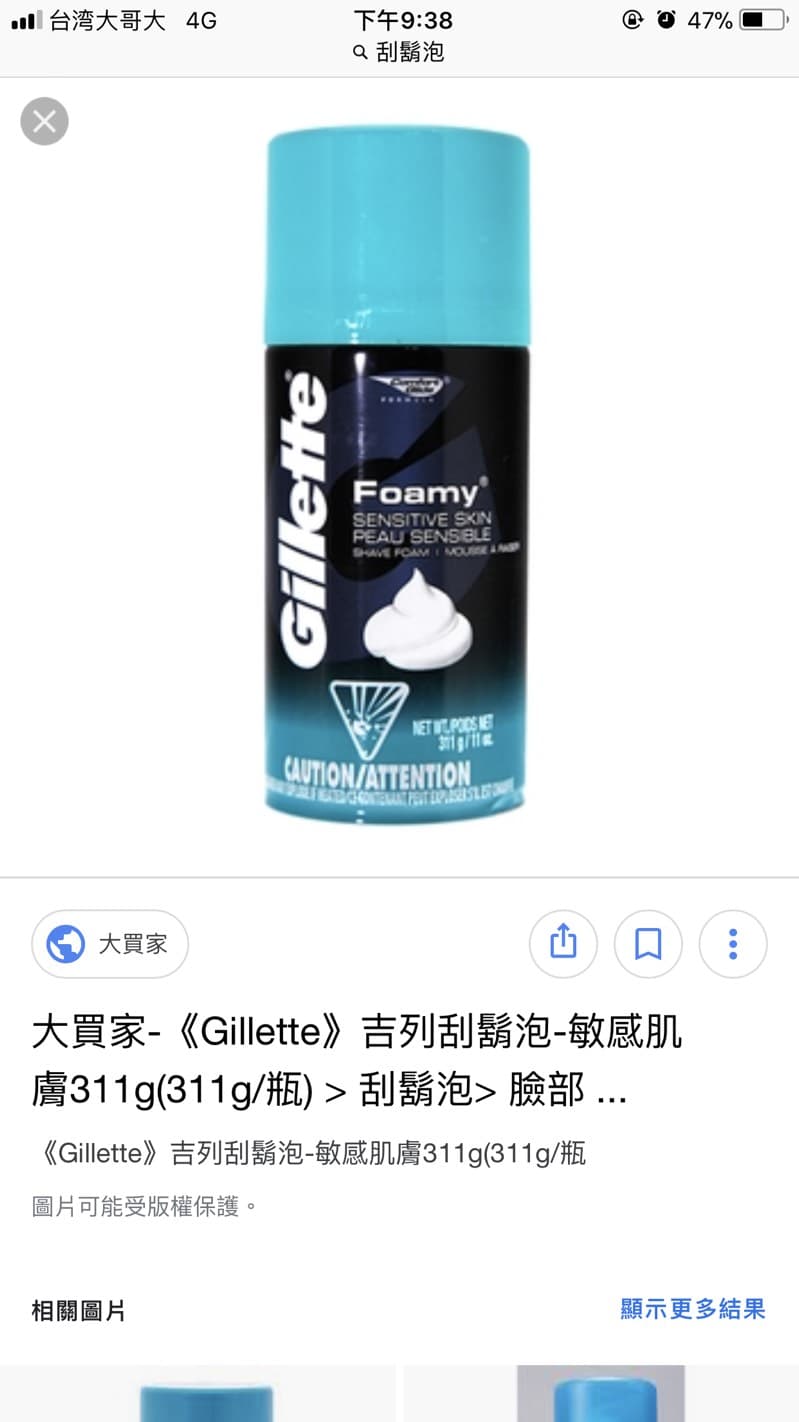This screenshot has height=1422, width=799.
Task: Tap 顯示更多結果 to see more results
Action: (x=692, y=1309)
